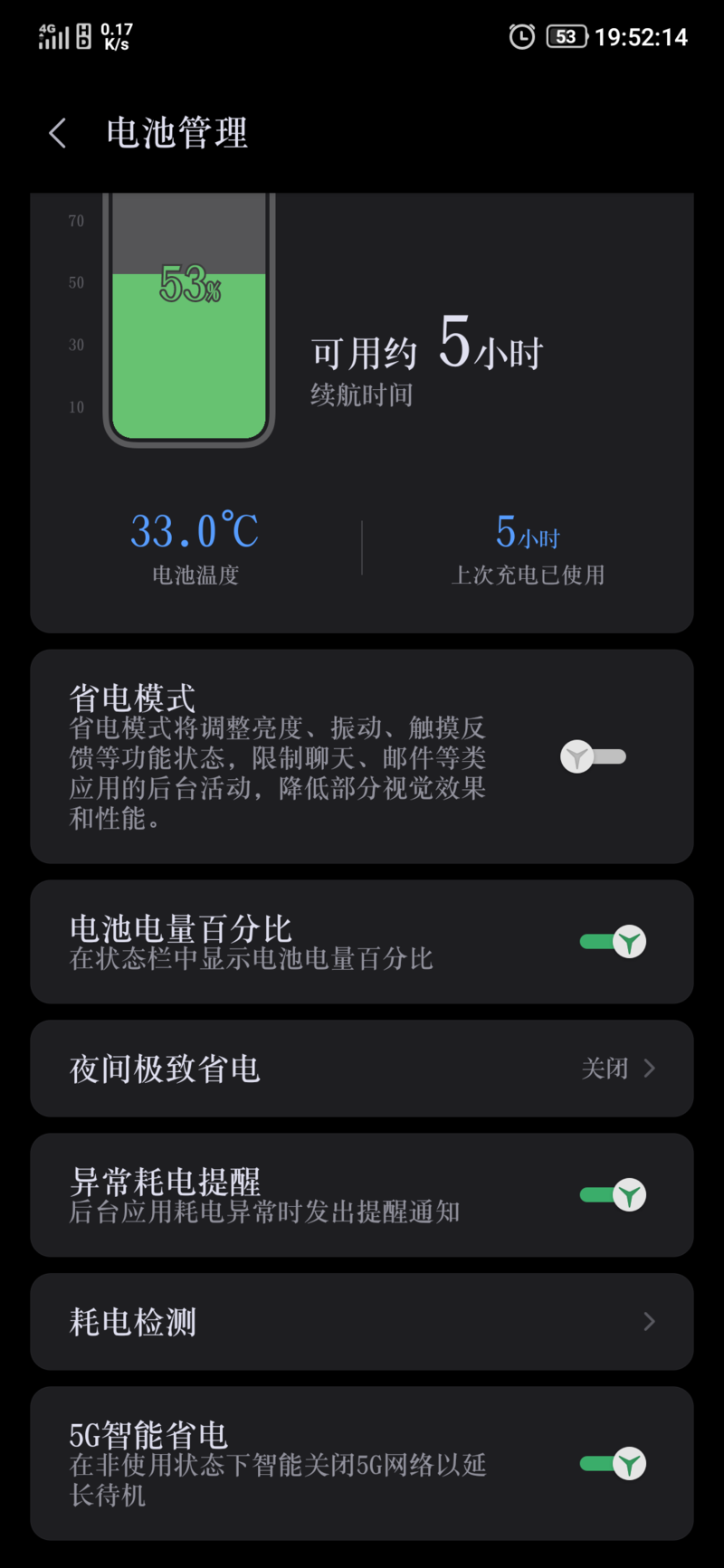Turn on 省电模式 switch
The height and width of the screenshot is (1568, 724).
[594, 756]
